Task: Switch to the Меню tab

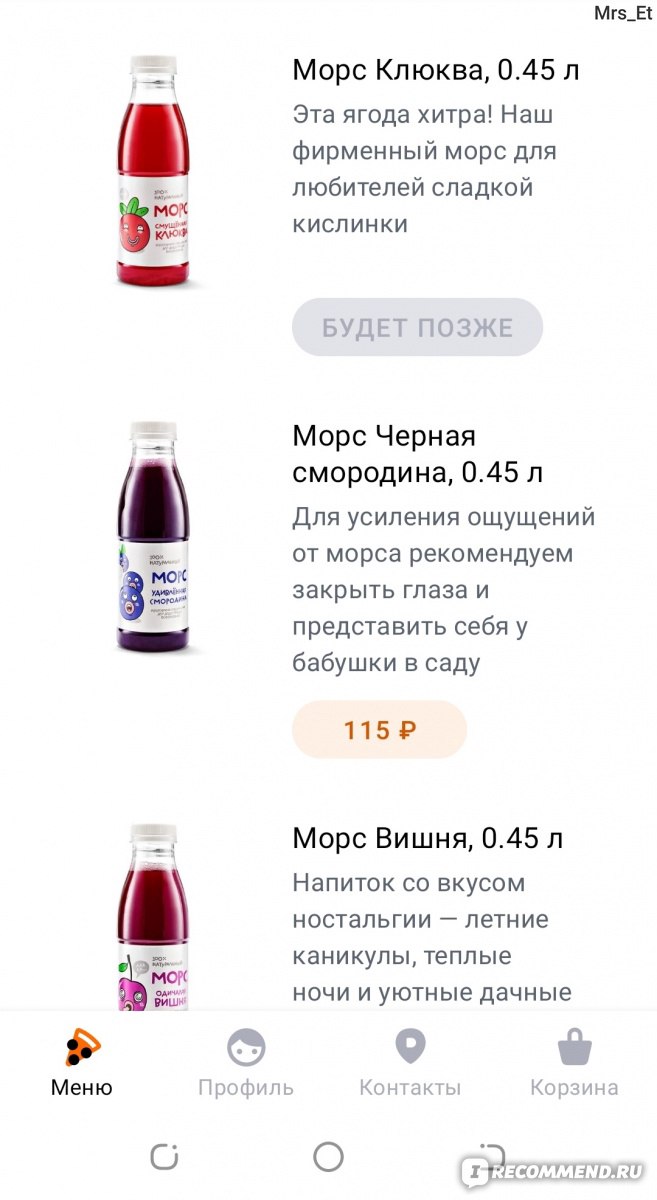Action: tap(82, 1064)
